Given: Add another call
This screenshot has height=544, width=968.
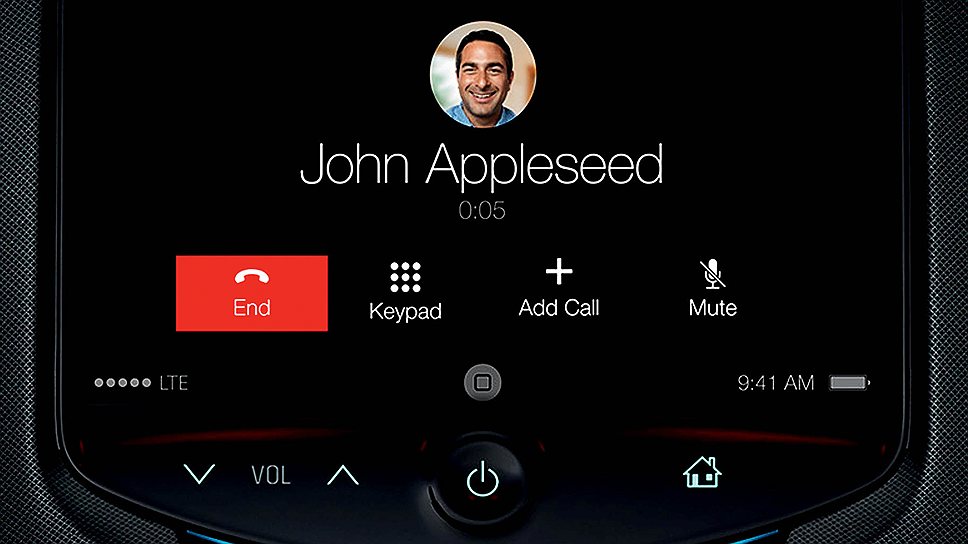Looking at the screenshot, I should pyautogui.click(x=558, y=289).
